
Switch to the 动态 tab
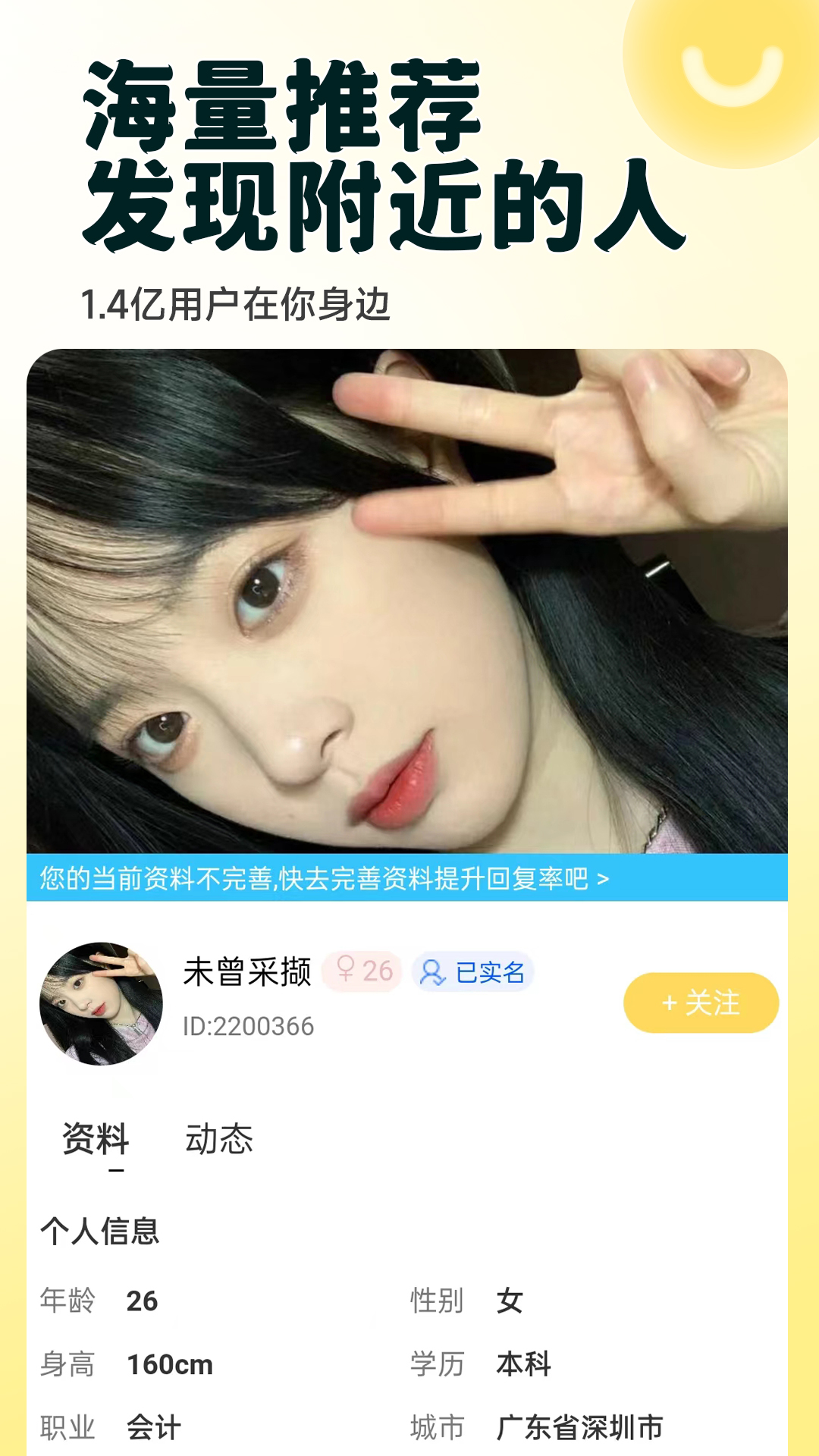[221, 1137]
